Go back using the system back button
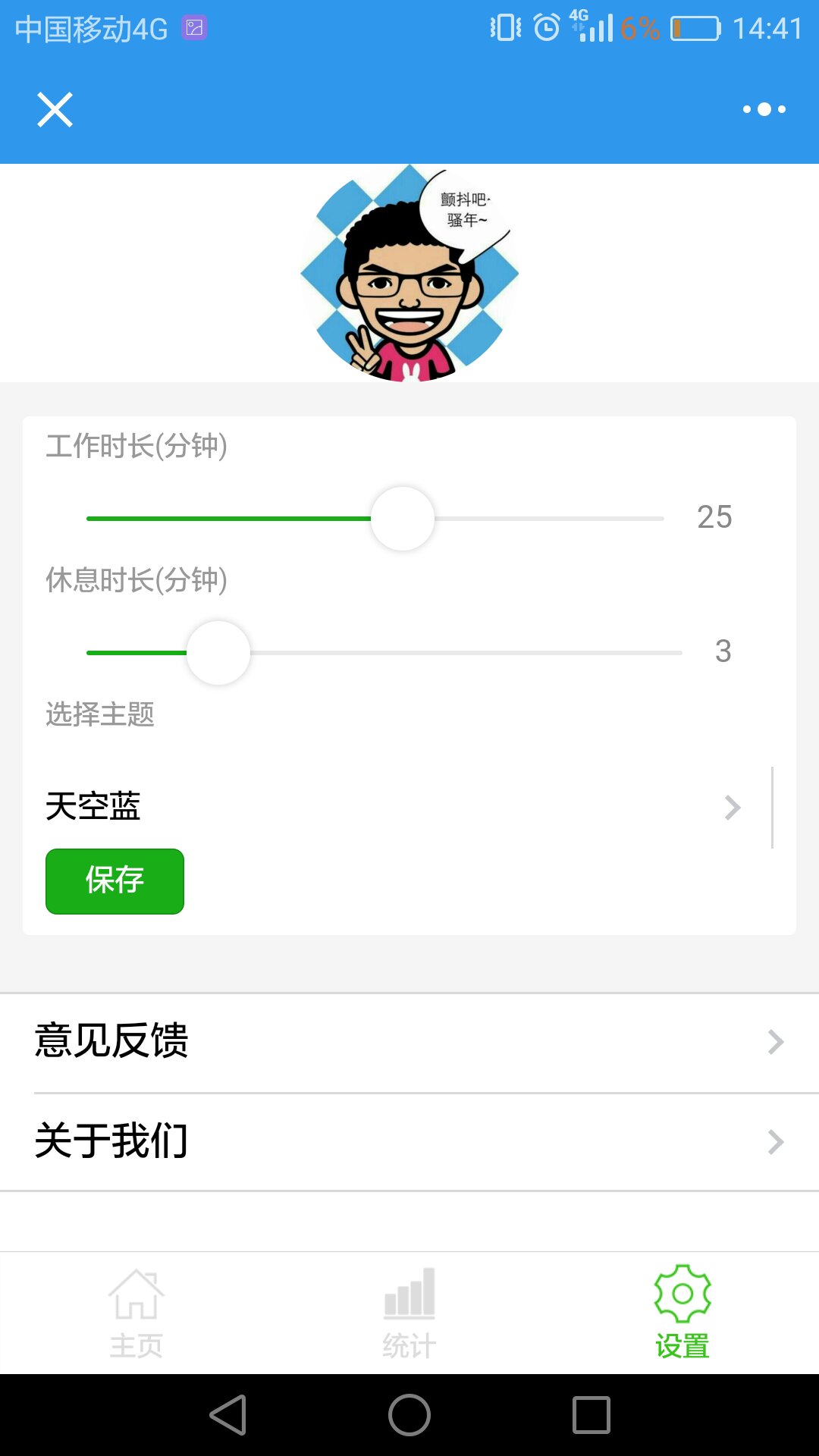The image size is (819, 1456). (228, 1415)
